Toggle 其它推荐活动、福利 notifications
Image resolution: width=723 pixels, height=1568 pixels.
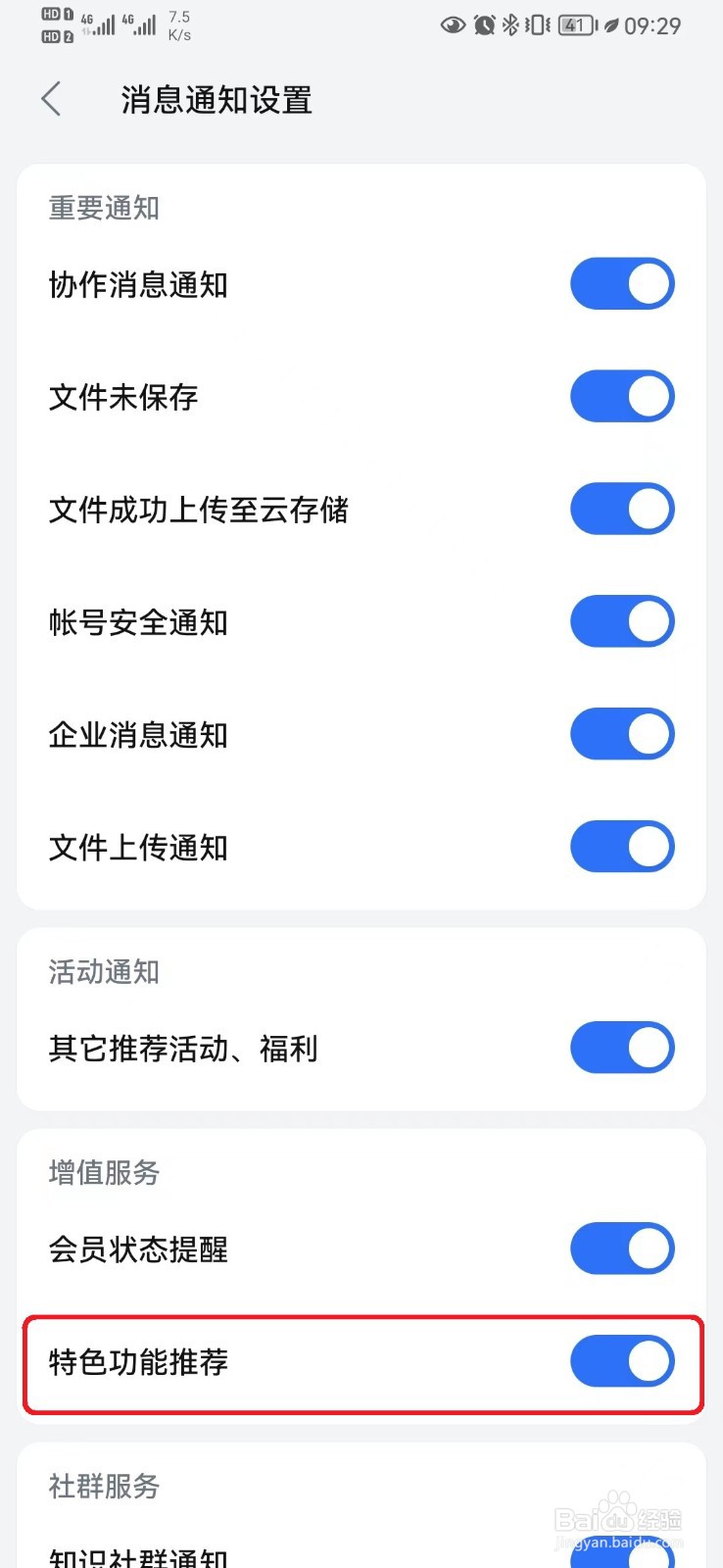(x=622, y=1049)
